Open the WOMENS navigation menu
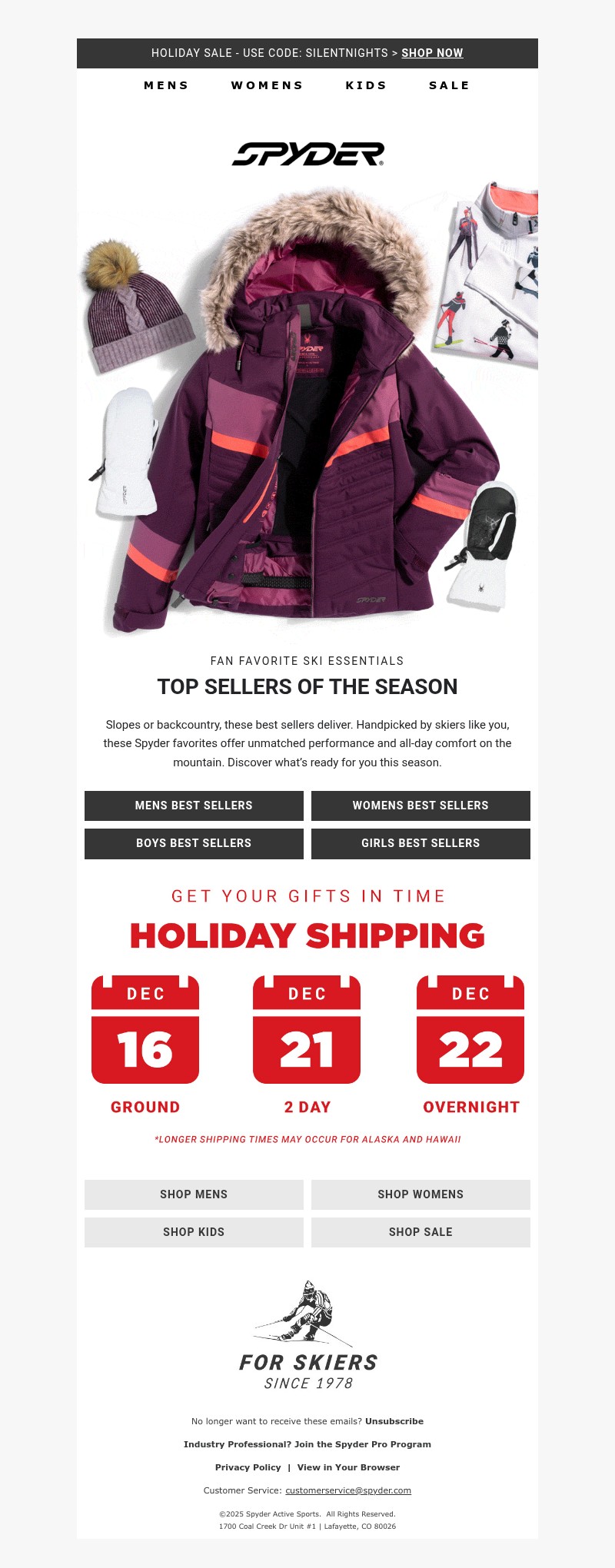 (x=267, y=85)
